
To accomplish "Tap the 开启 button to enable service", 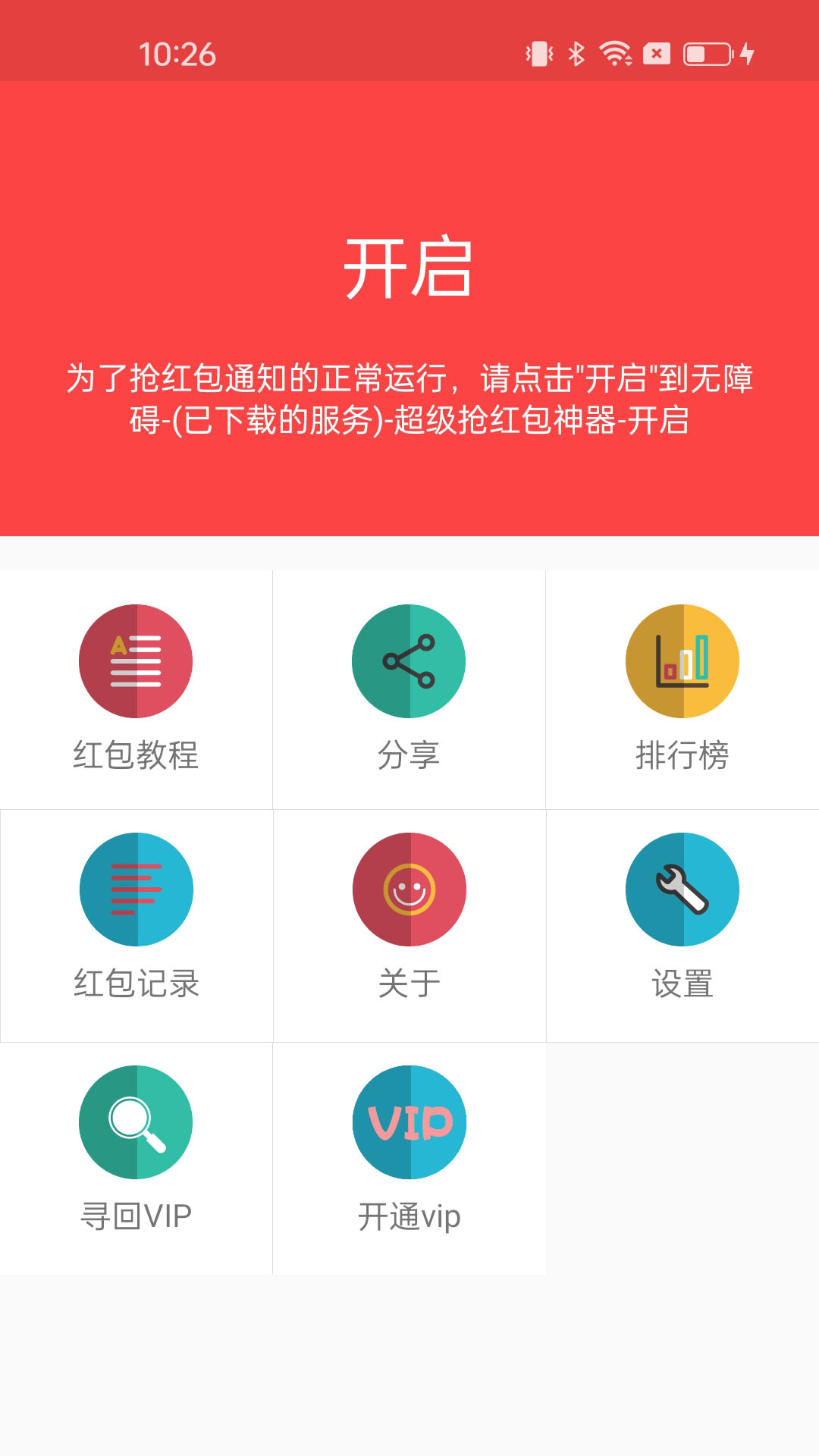I will coord(409,268).
